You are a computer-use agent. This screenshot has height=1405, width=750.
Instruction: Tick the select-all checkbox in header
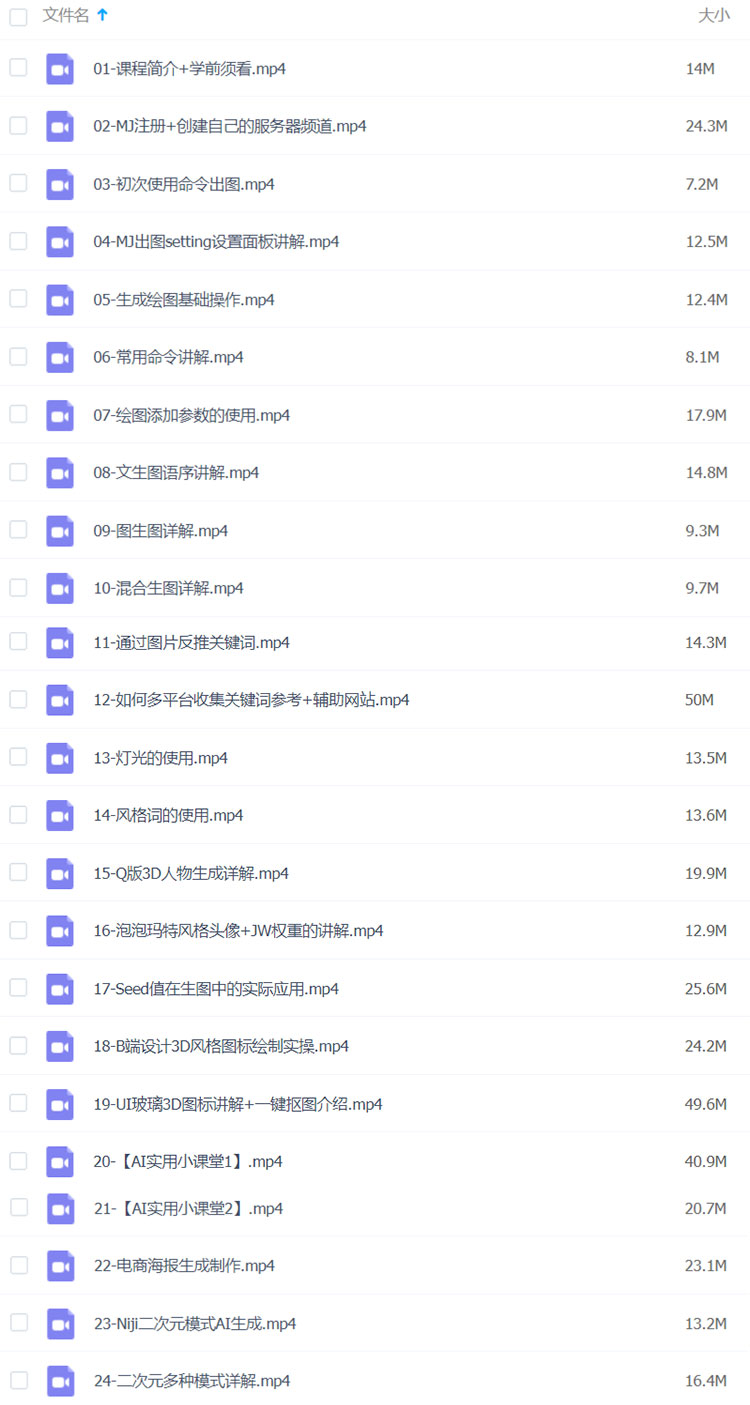tap(18, 16)
